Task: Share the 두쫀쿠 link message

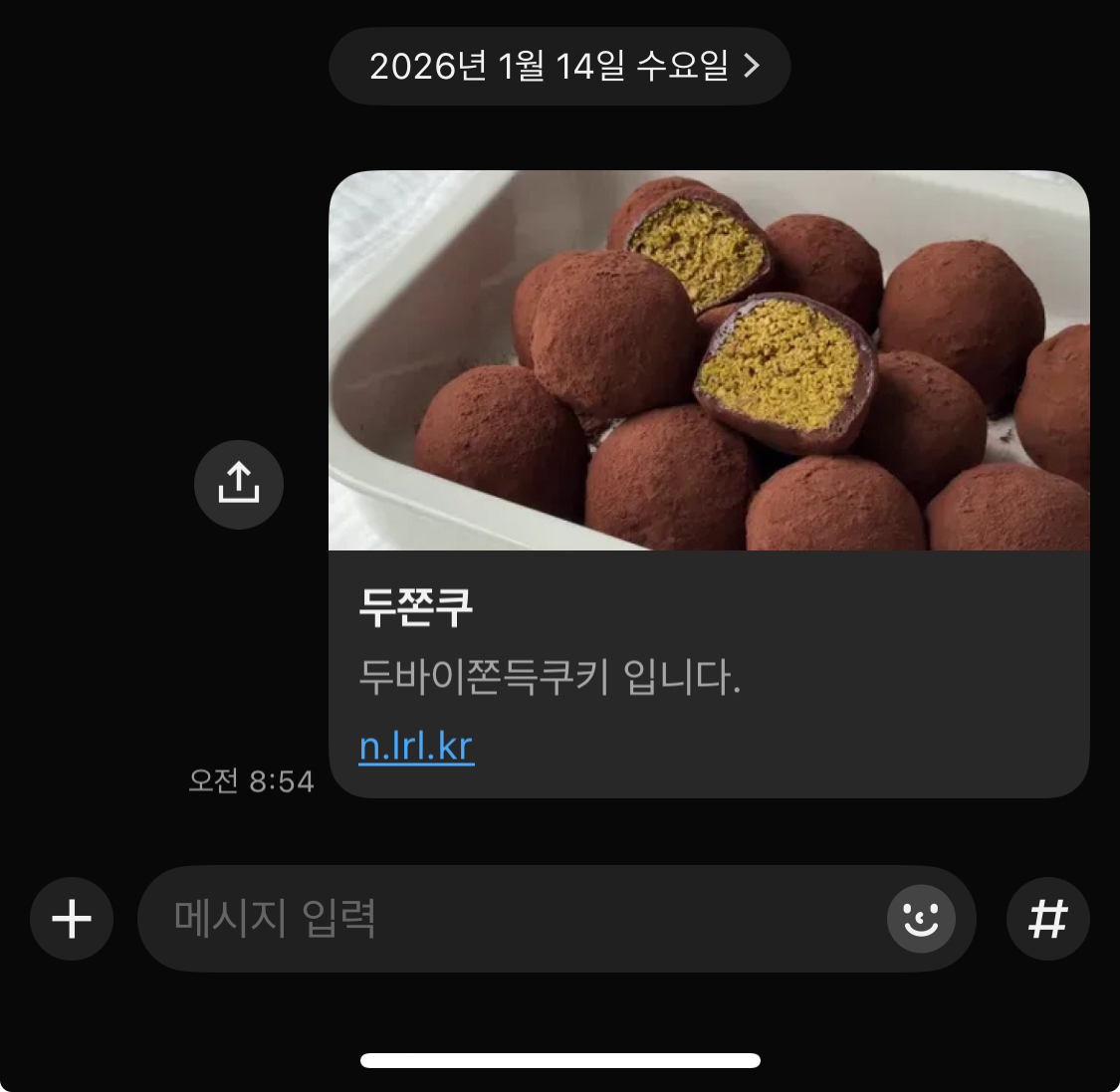Action: (239, 484)
